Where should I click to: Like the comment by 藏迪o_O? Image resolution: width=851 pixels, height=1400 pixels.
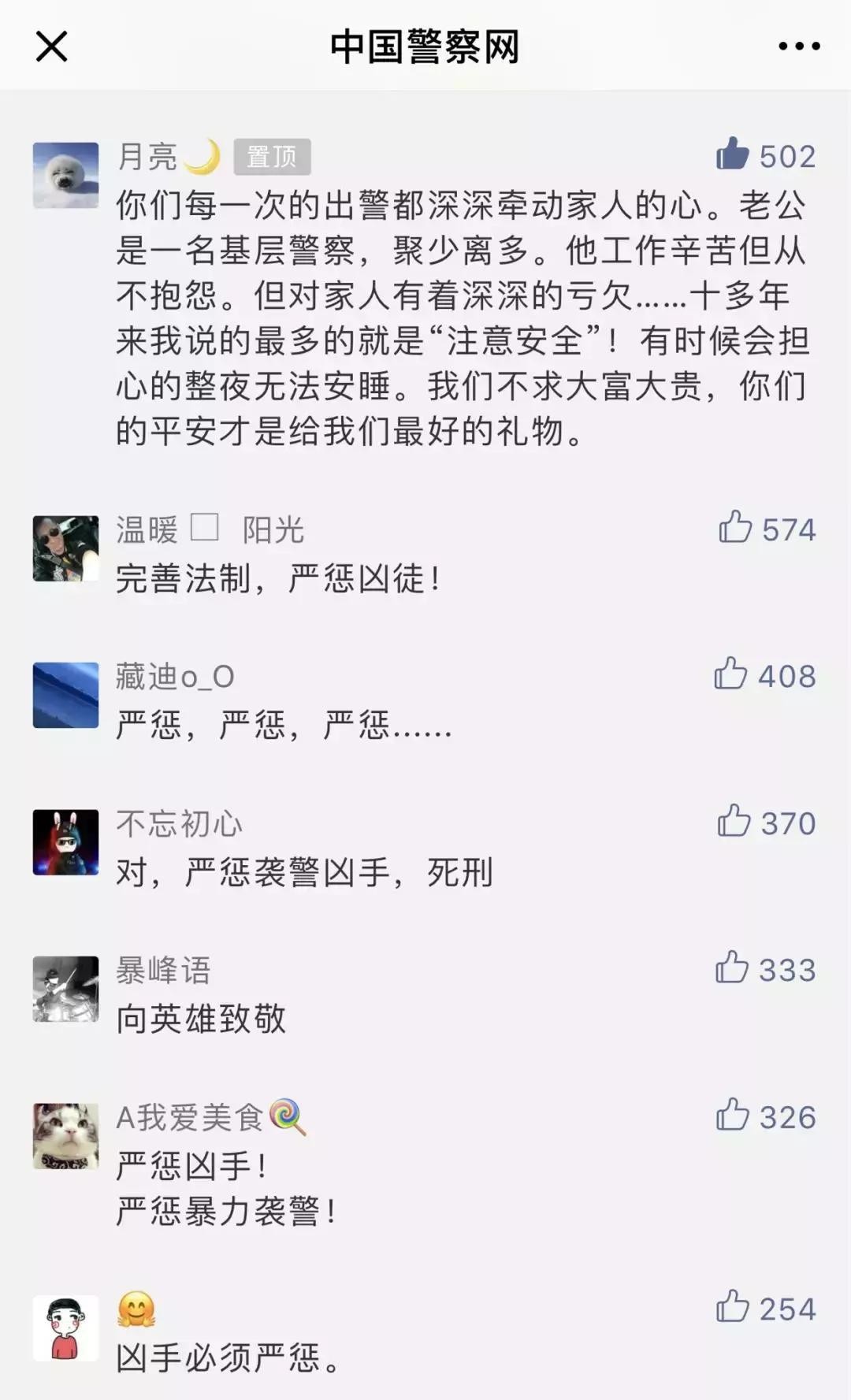730,674
